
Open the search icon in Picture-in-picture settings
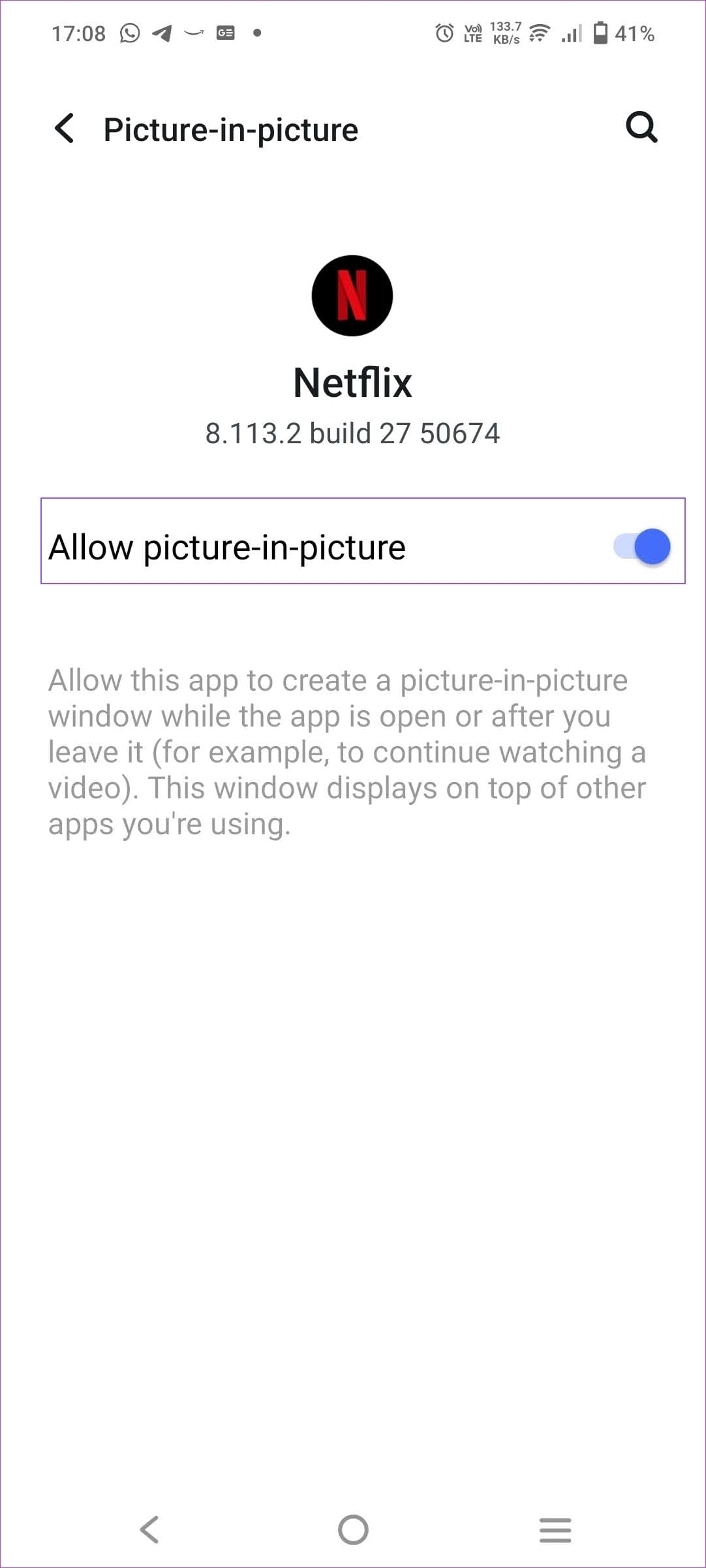coord(643,129)
